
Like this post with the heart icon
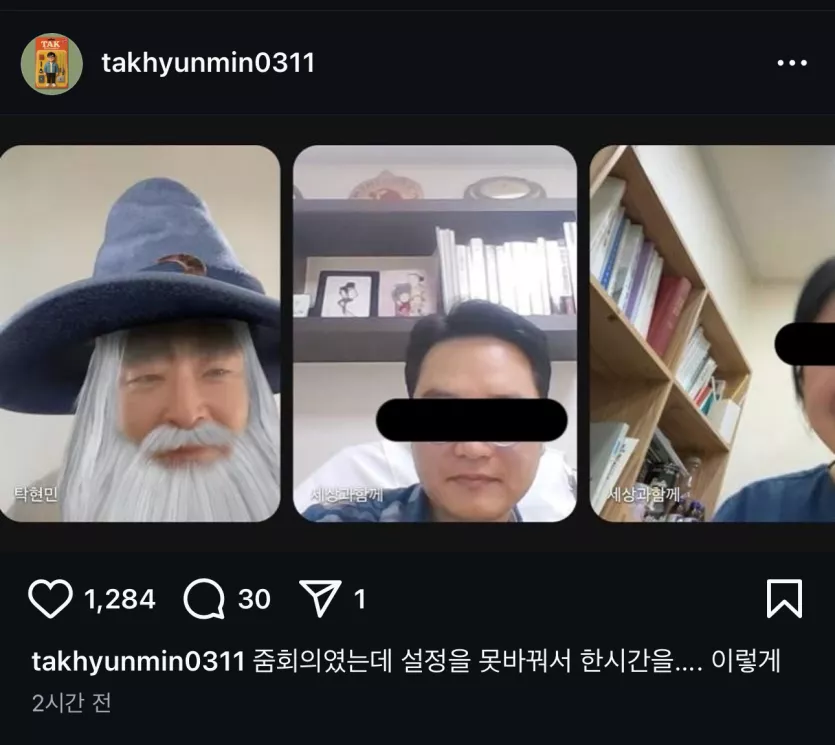[x=50, y=599]
